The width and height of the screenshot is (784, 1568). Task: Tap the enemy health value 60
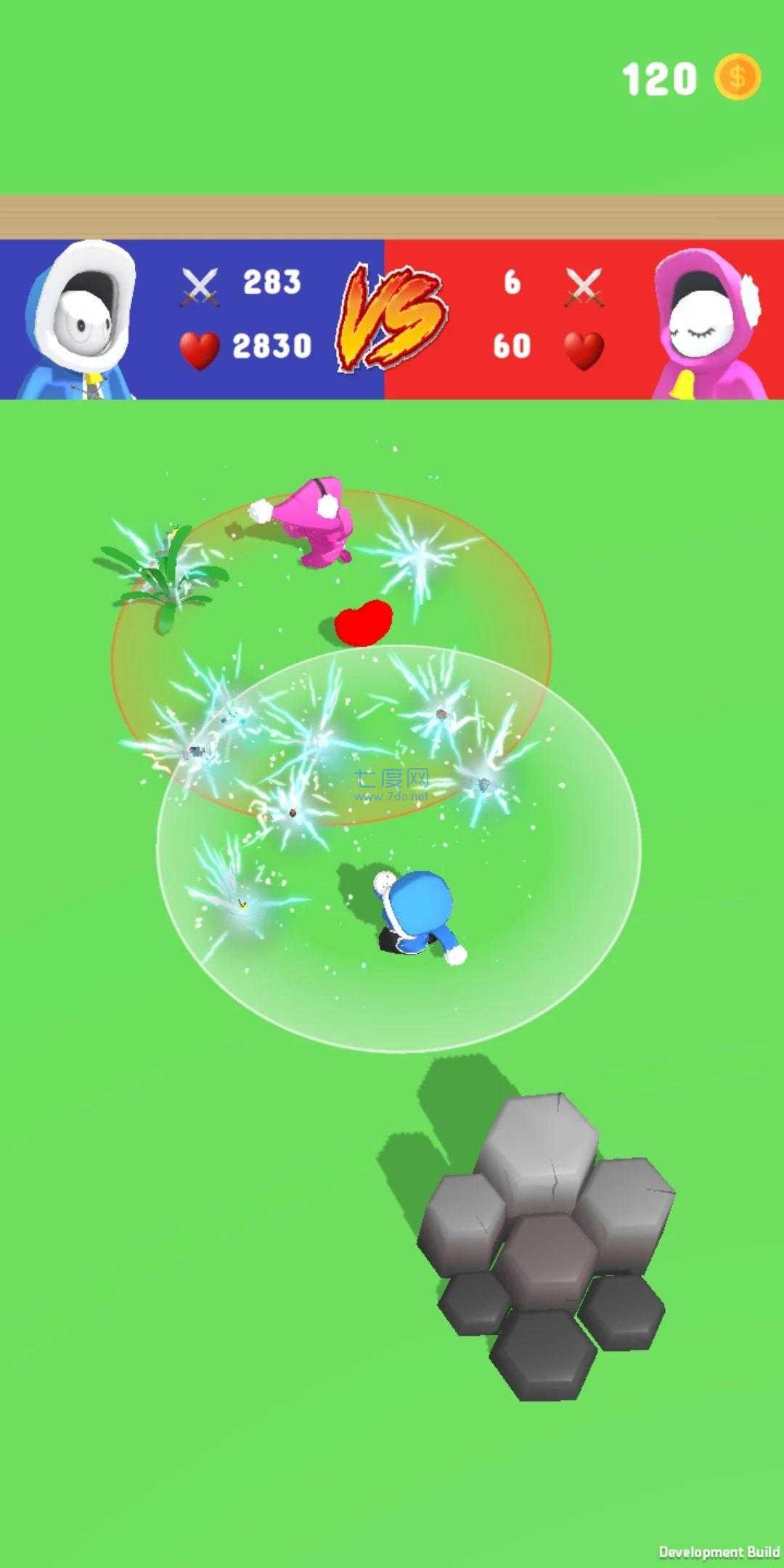(x=513, y=346)
